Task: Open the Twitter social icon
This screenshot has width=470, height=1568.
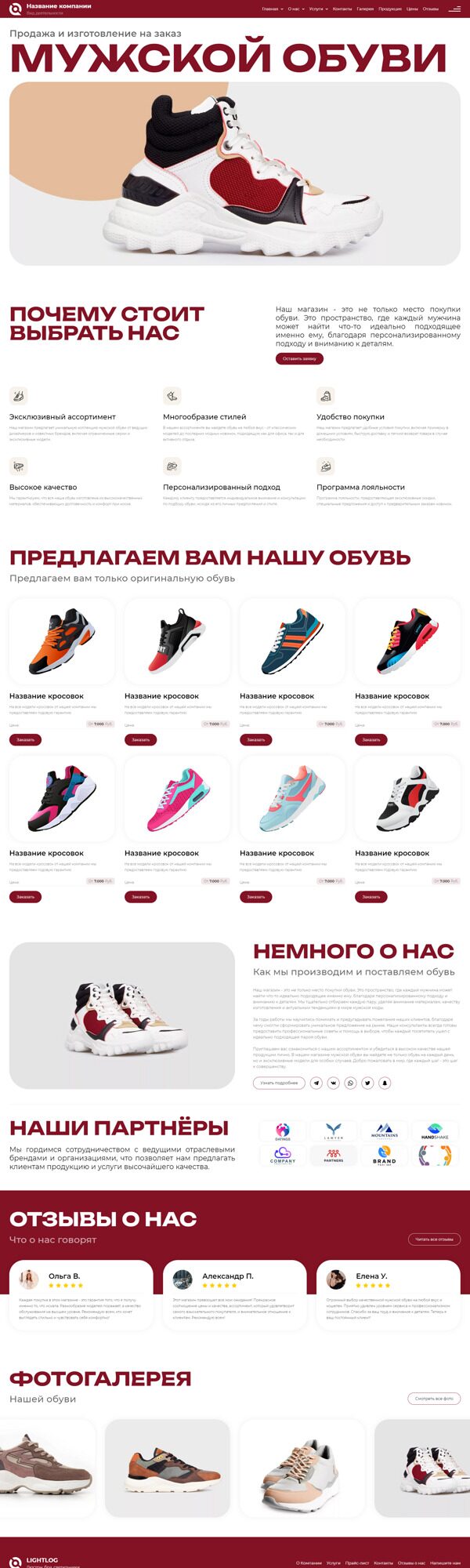Action: (367, 1083)
